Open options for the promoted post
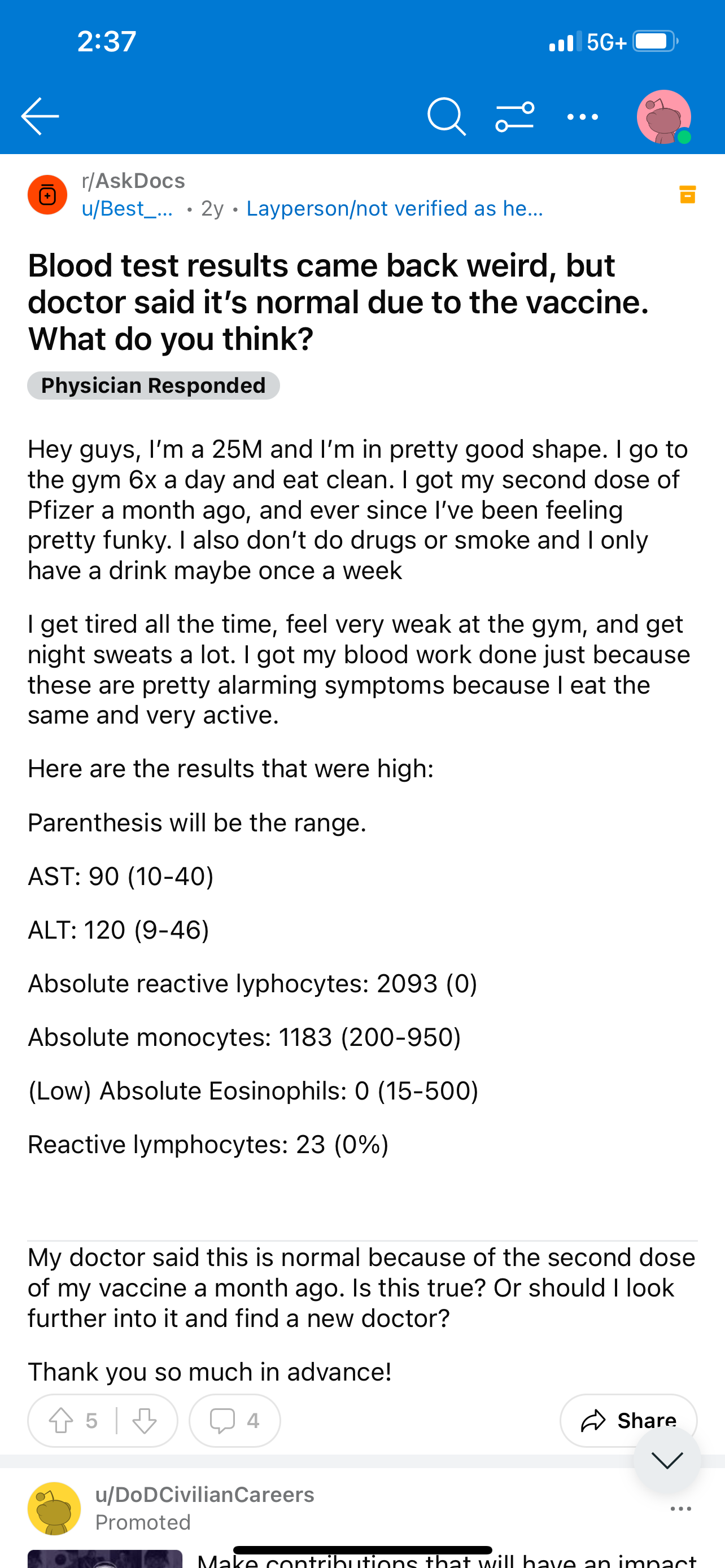725x1568 pixels. point(680,1509)
